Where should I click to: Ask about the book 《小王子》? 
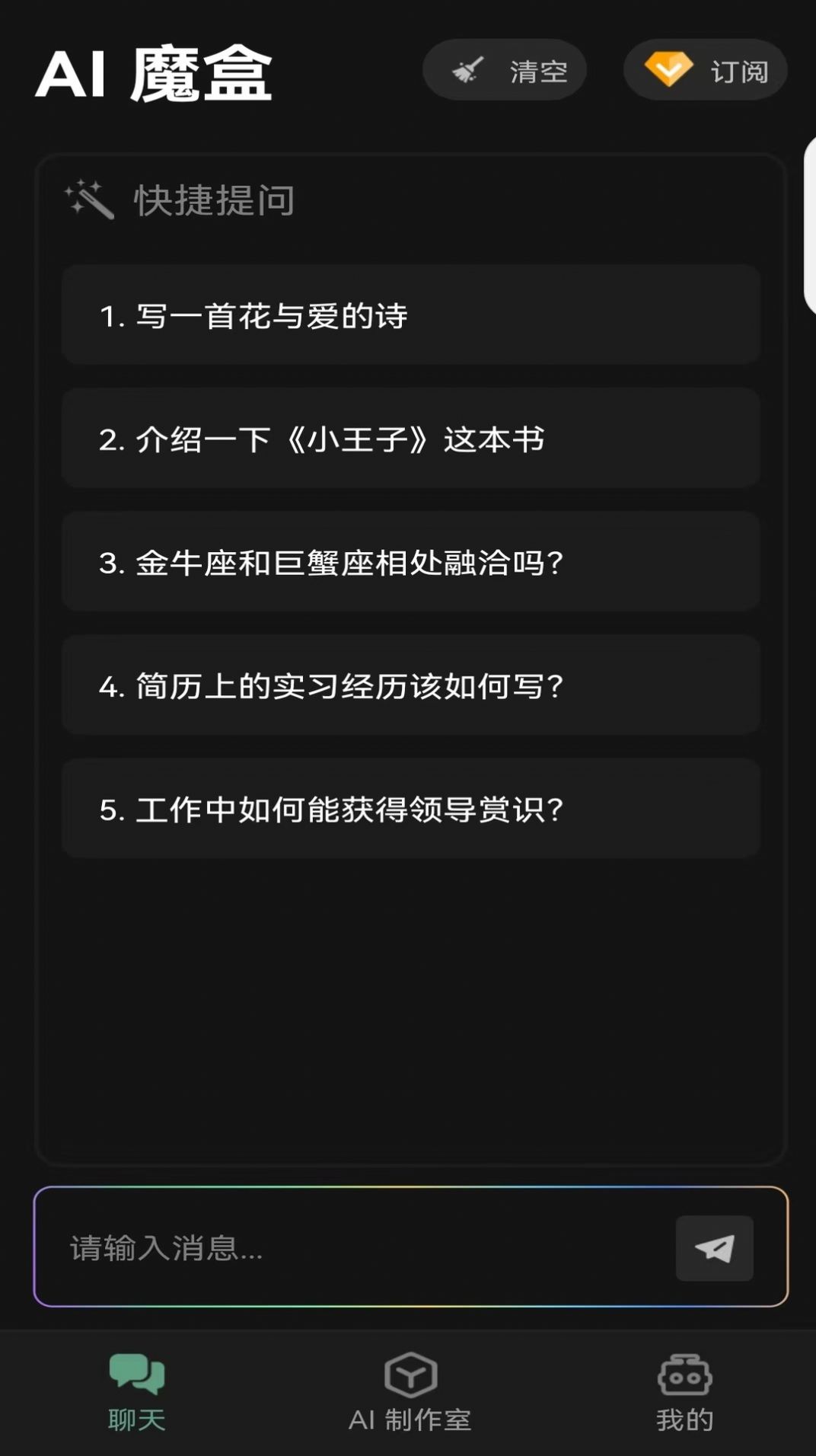pos(411,438)
